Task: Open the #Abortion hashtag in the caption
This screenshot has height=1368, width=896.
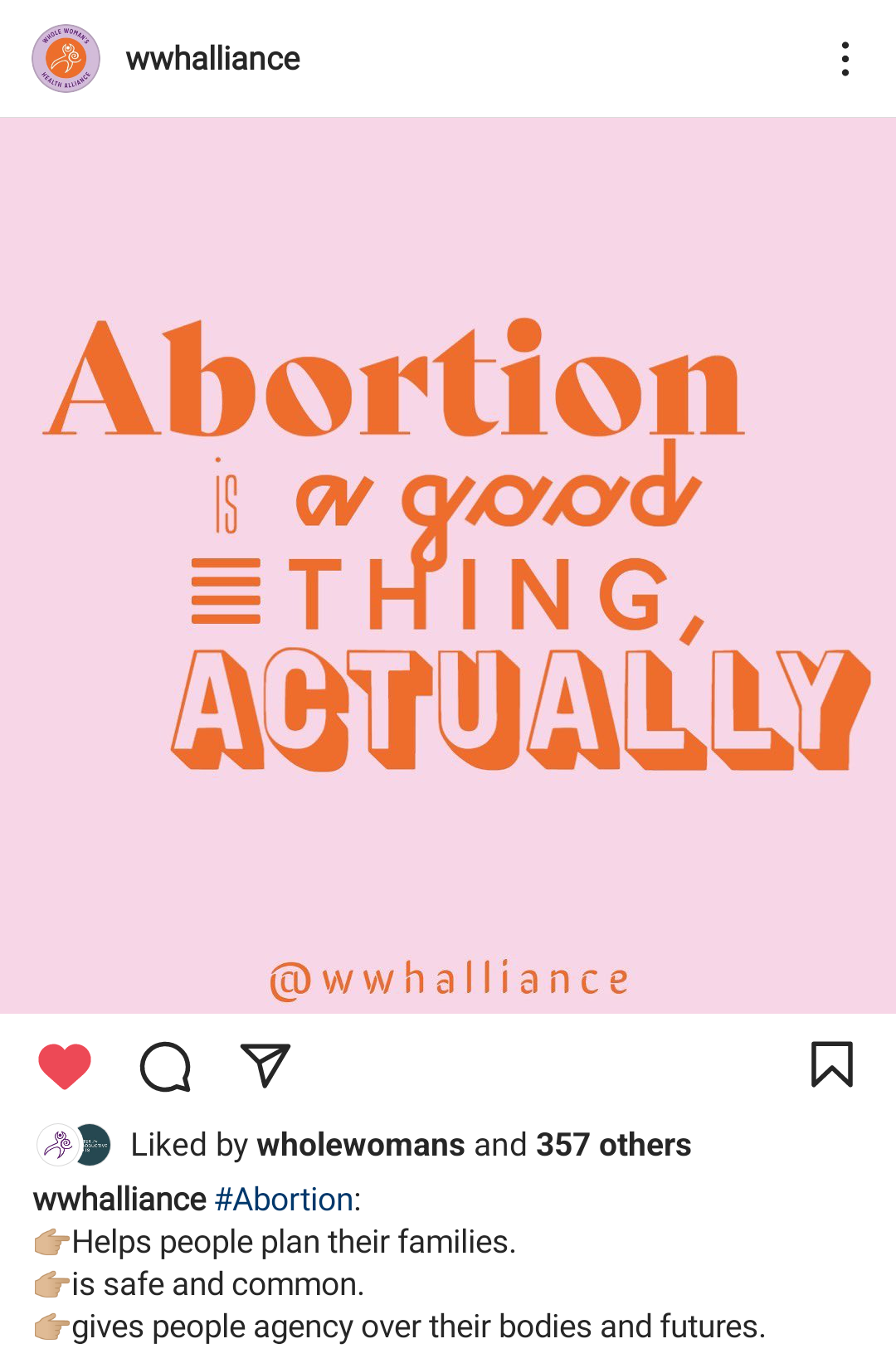Action: point(285,1200)
